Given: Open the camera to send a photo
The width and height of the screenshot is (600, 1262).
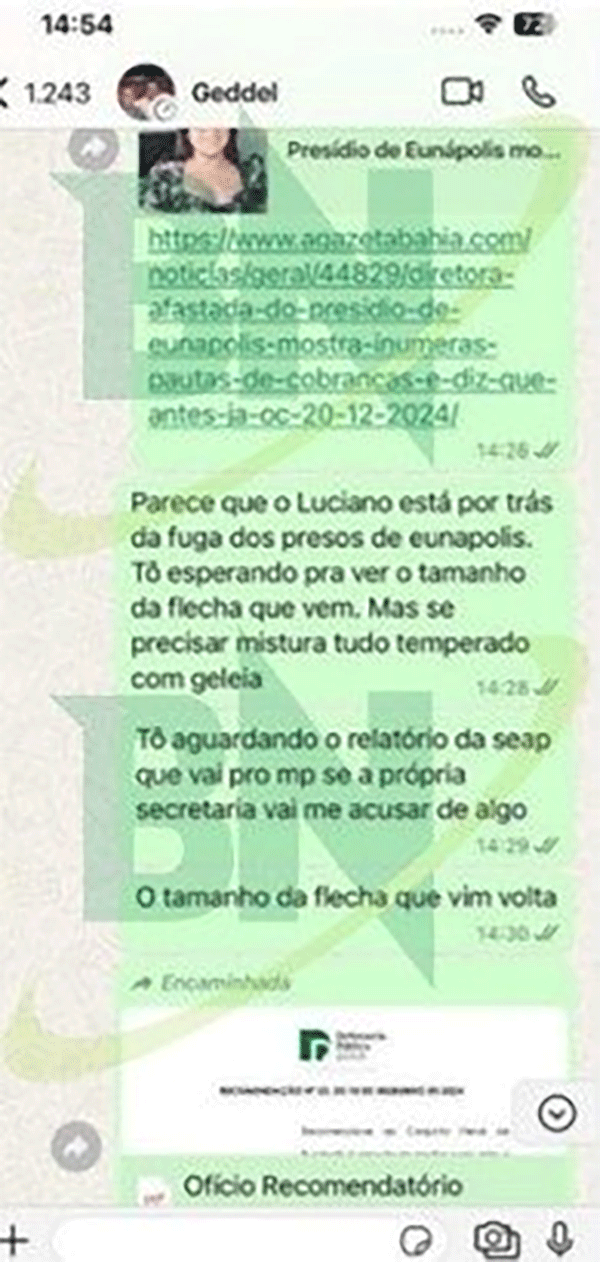Looking at the screenshot, I should pyautogui.click(x=495, y=1241).
